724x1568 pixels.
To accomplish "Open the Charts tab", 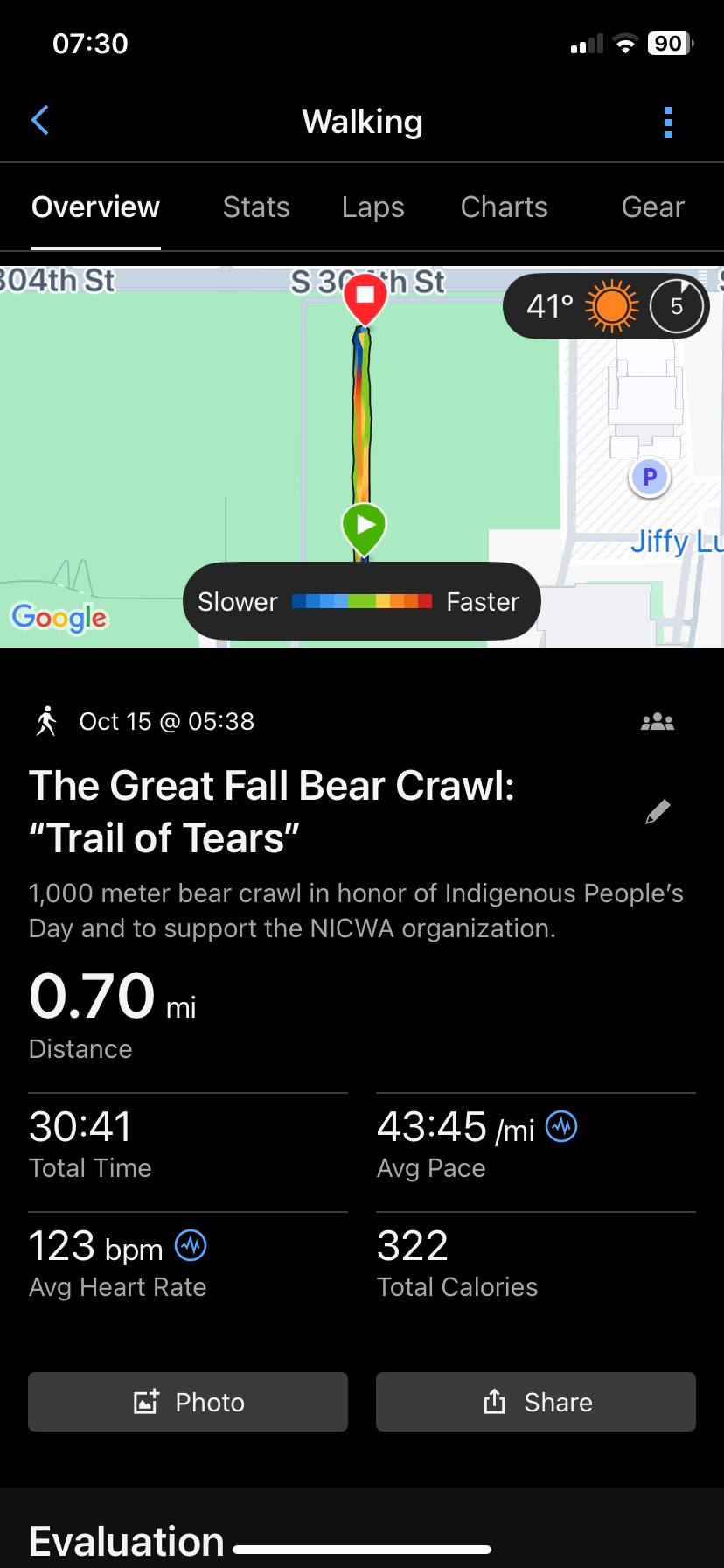I will pyautogui.click(x=504, y=207).
